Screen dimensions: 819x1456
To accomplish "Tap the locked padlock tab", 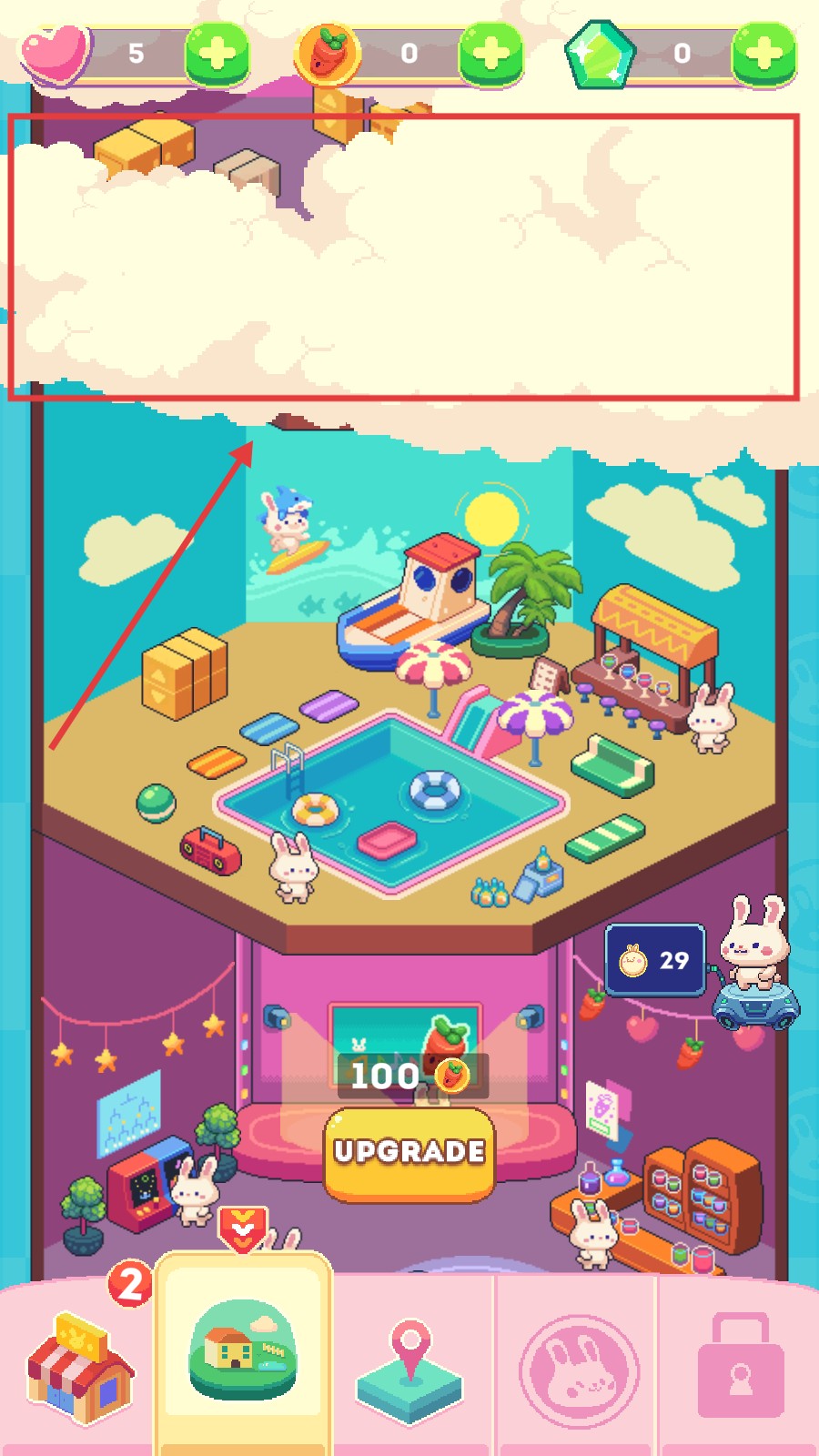I will pyautogui.click(x=740, y=1367).
